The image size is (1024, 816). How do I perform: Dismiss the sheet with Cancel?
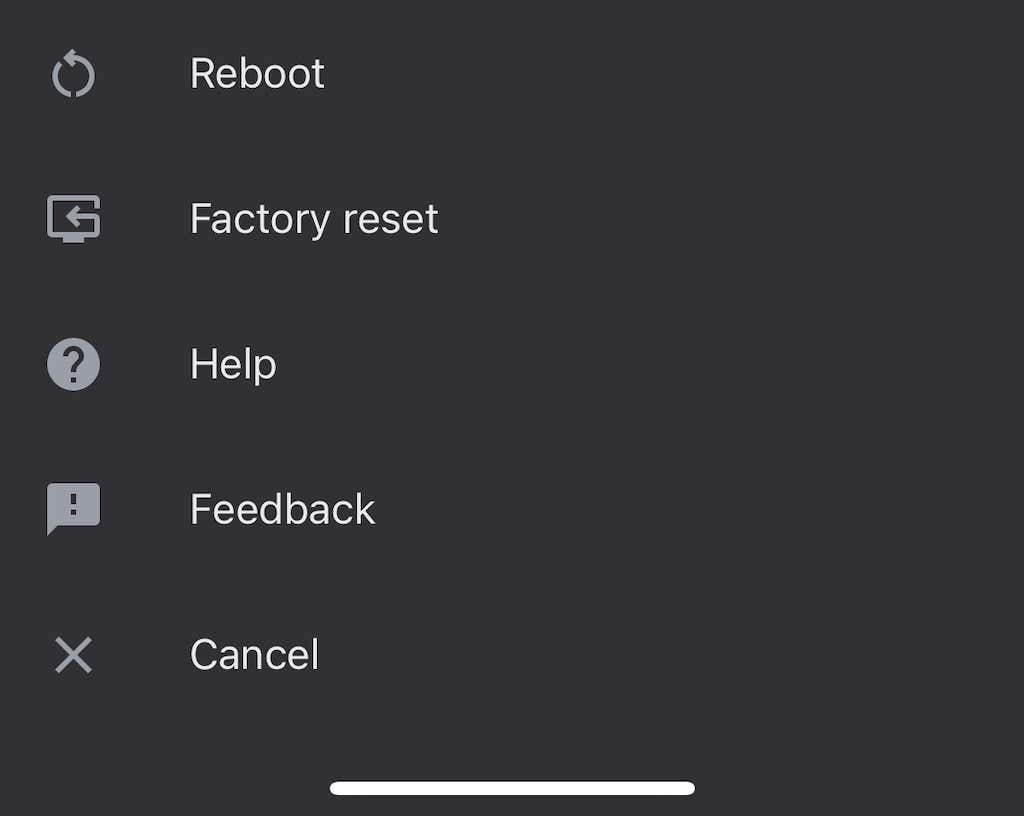[x=254, y=655]
